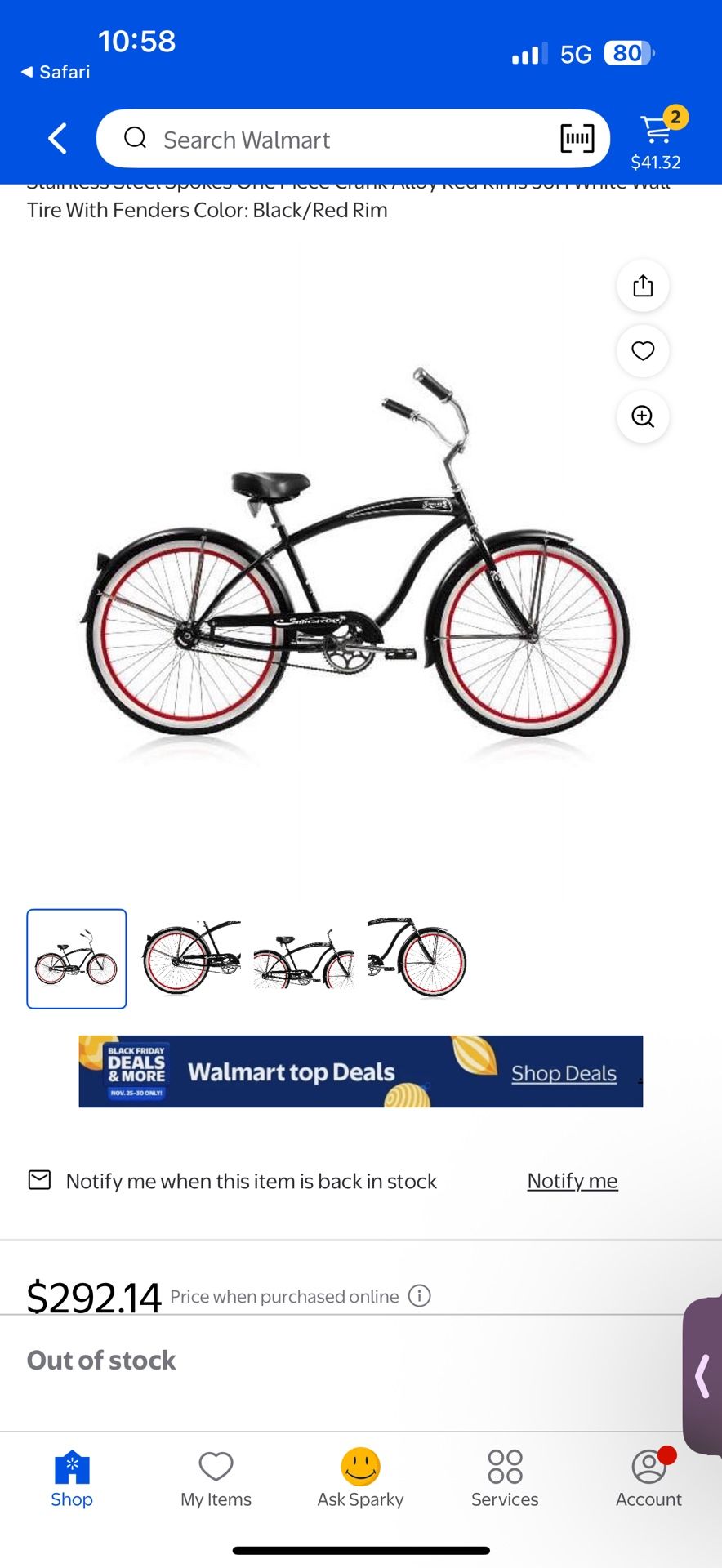This screenshot has width=722, height=1568.
Task: Switch to the Shop tab
Action: click(x=72, y=1470)
